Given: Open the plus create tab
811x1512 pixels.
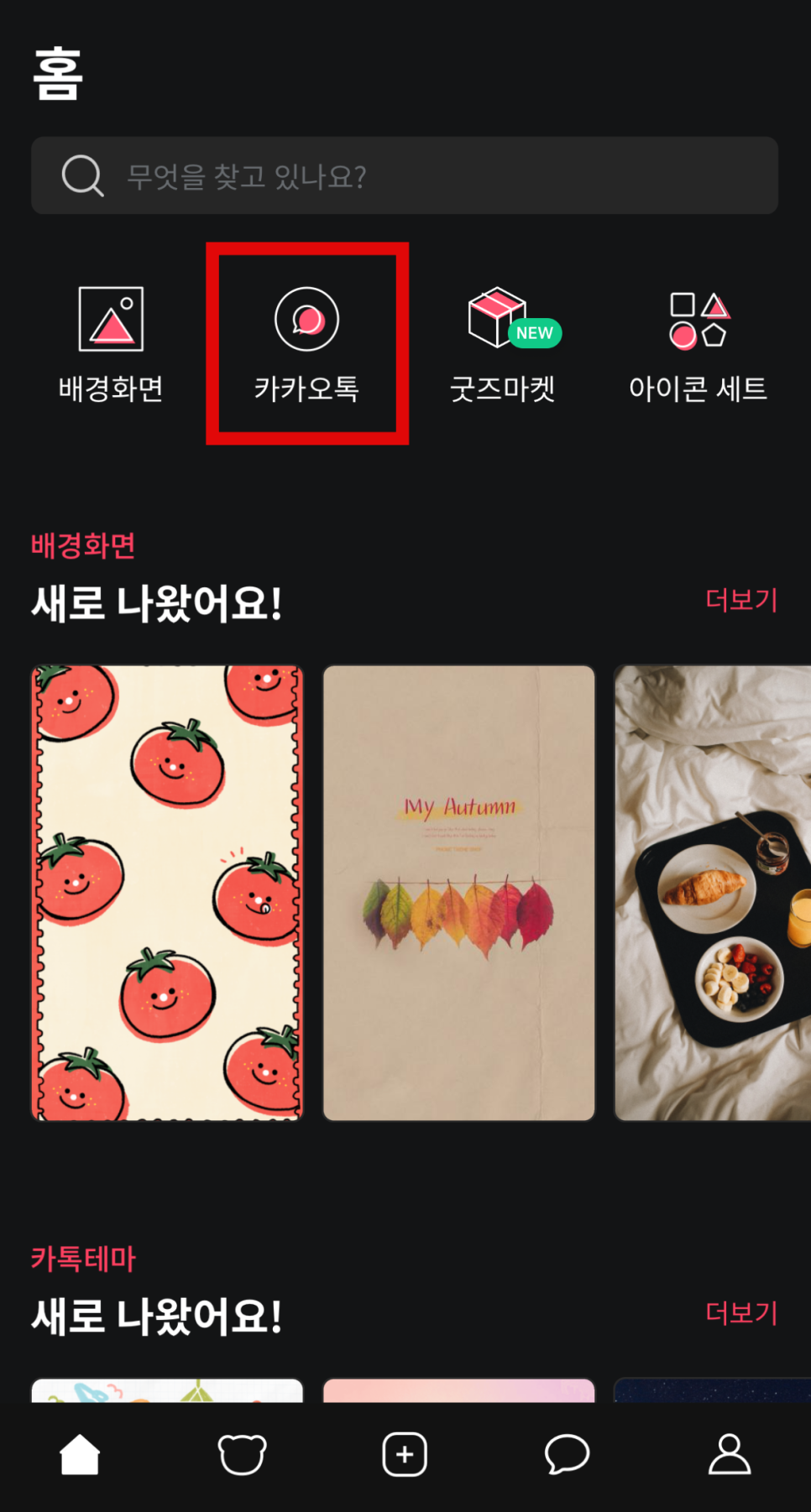Looking at the screenshot, I should 405,1454.
